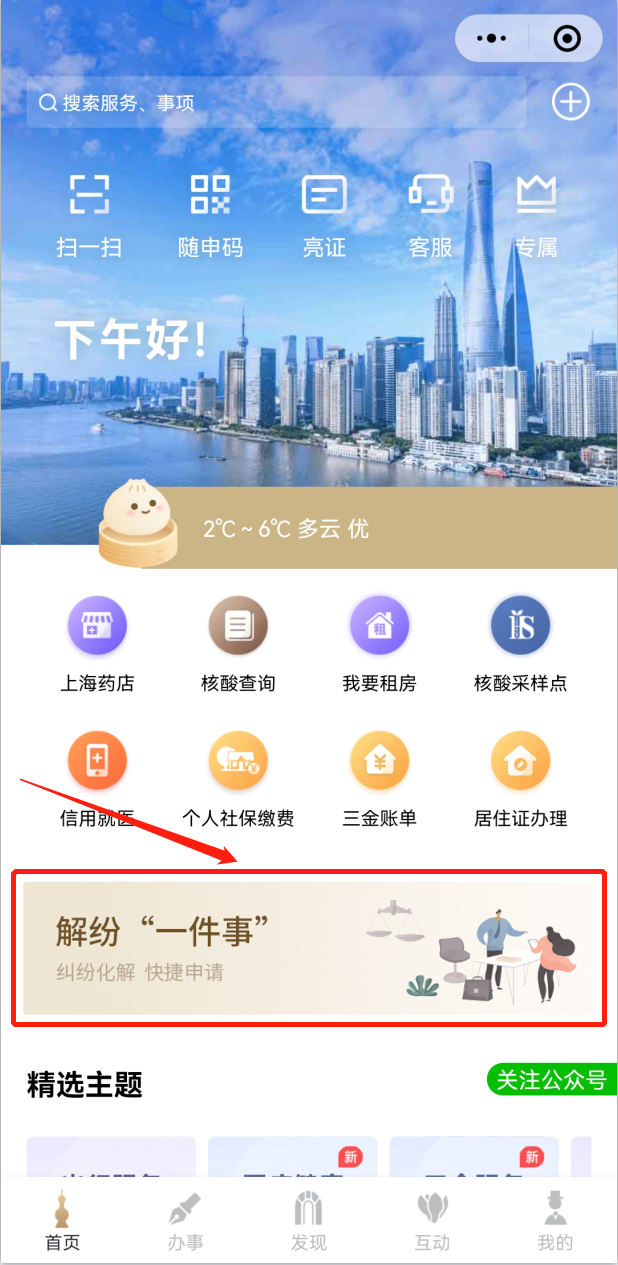Viewport: 618px width, 1265px height.
Task: Show my 随申码 code
Action: (x=210, y=213)
